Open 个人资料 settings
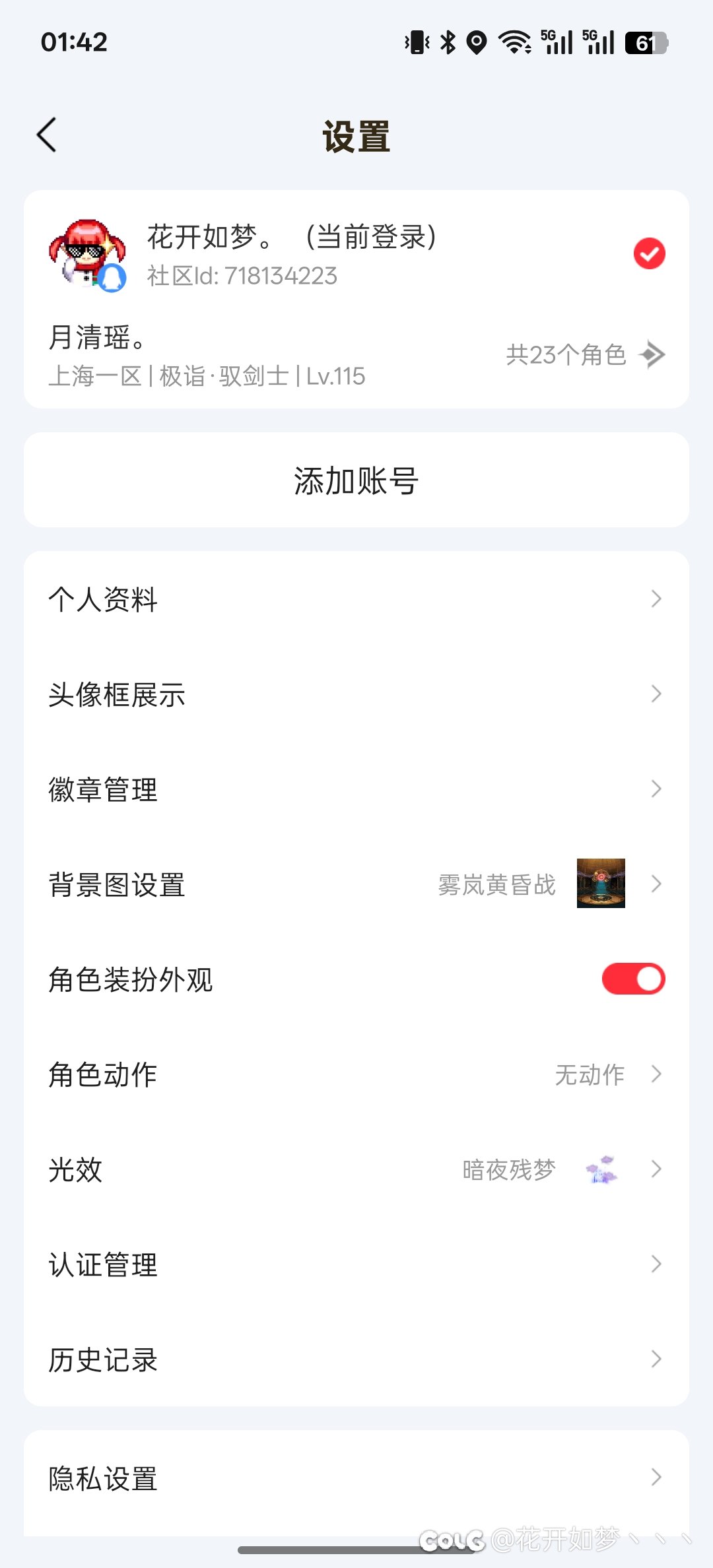This screenshot has height=1568, width=713. pyautogui.click(x=356, y=599)
